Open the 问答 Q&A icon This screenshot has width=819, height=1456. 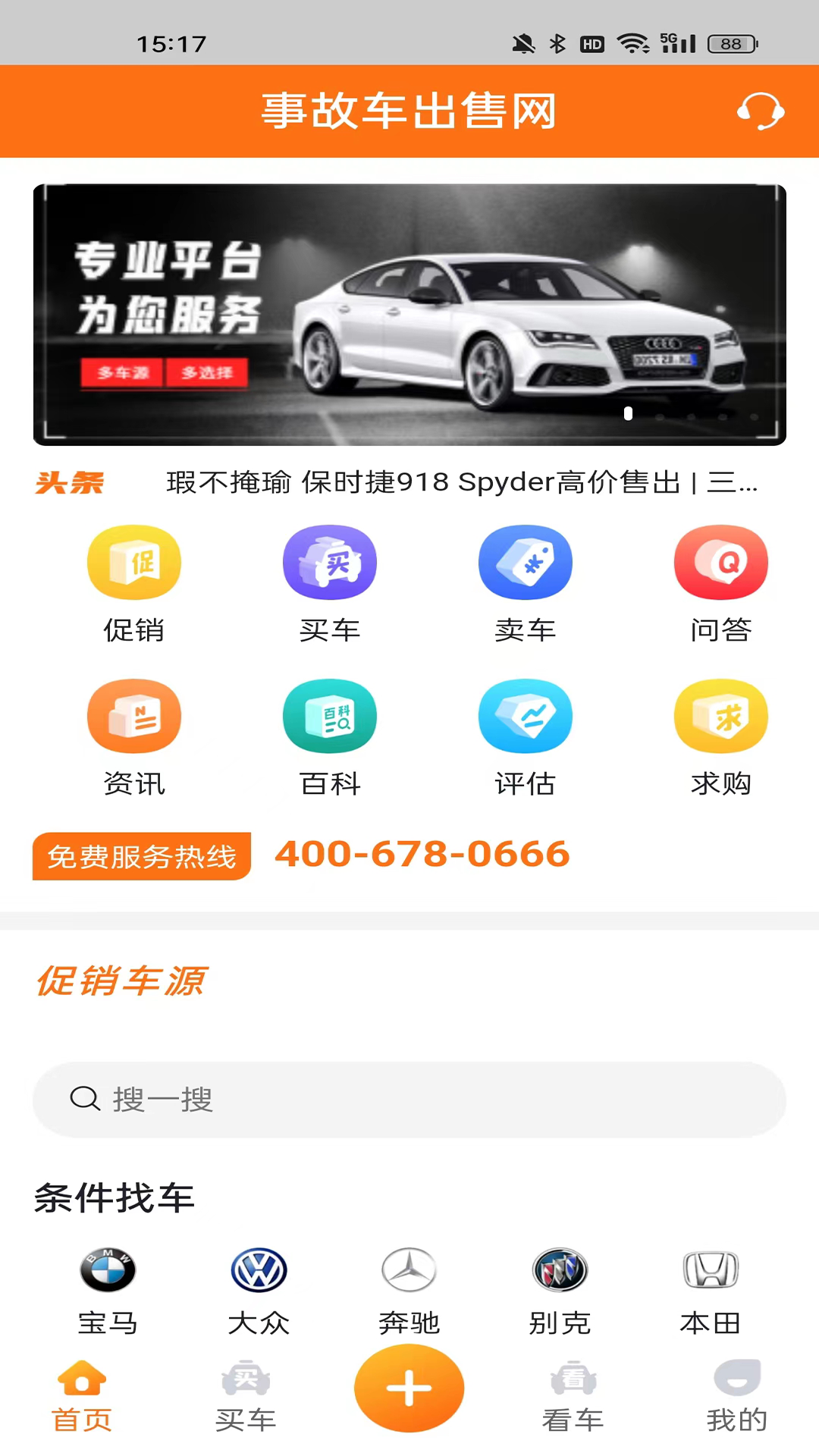(721, 562)
